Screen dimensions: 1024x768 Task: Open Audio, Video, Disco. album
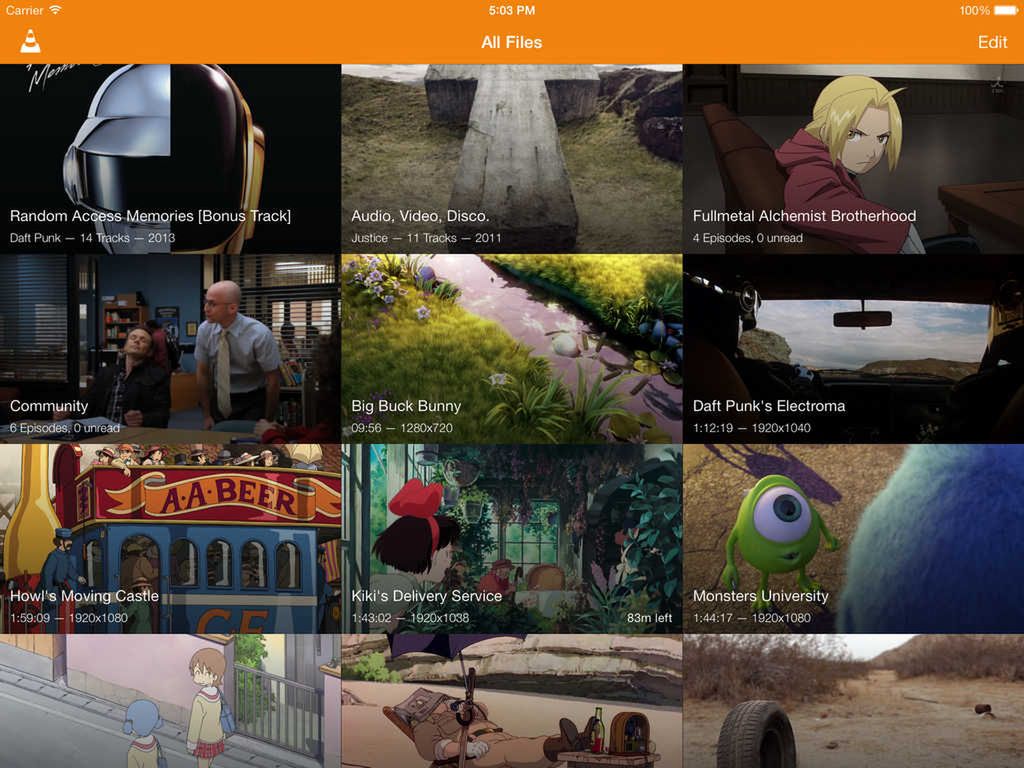tap(511, 158)
